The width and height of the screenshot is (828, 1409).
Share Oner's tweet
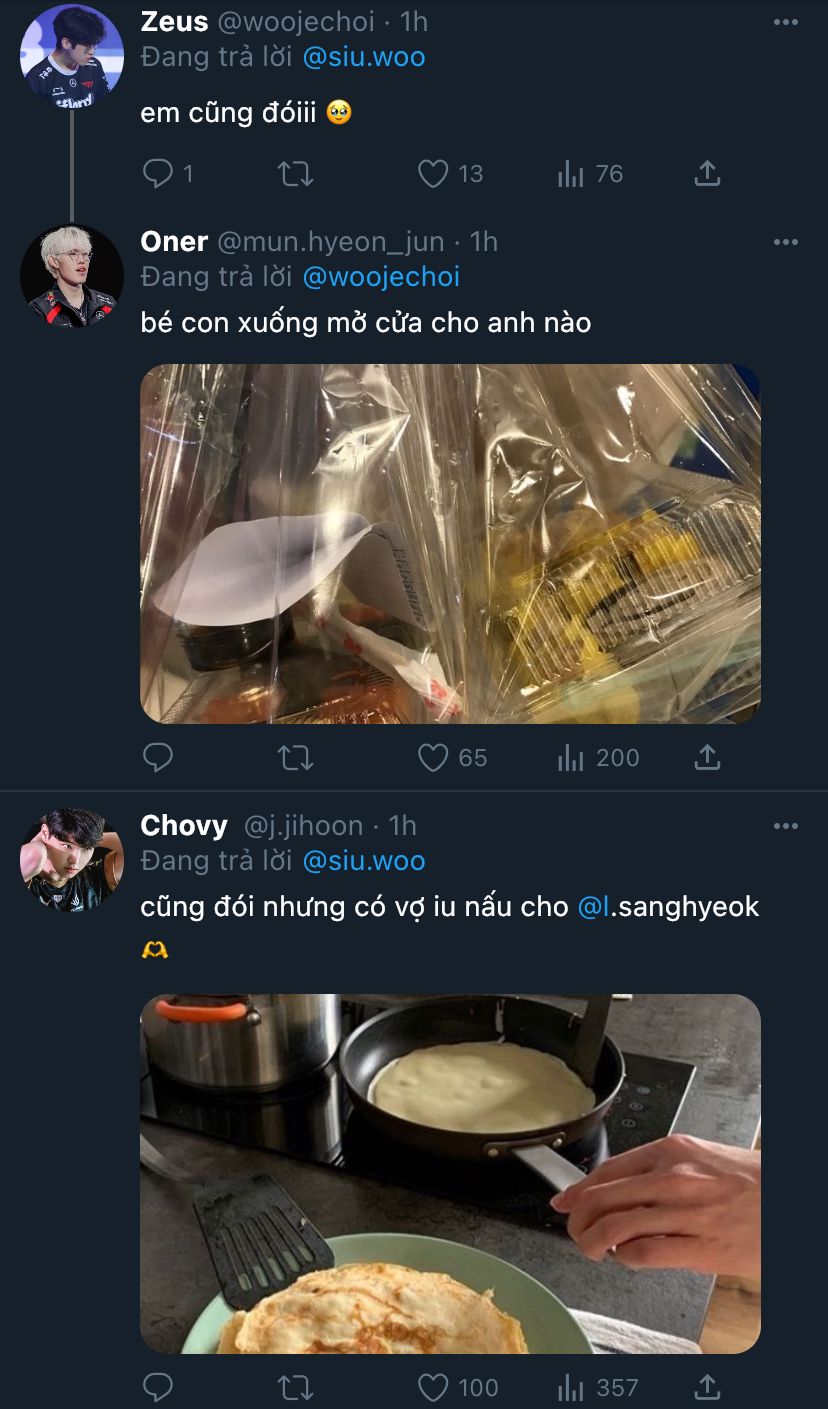707,758
